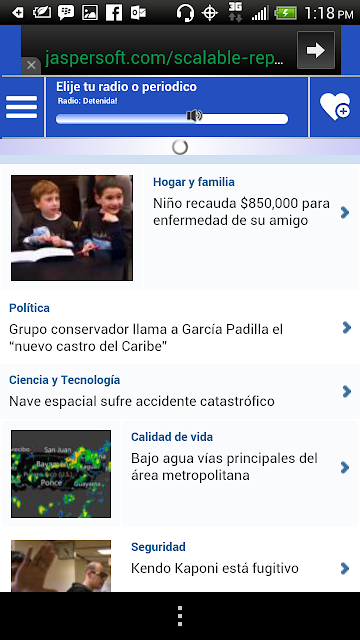The height and width of the screenshot is (640, 360).
Task: View Bajo agua vías principales story
Action: tap(180, 473)
